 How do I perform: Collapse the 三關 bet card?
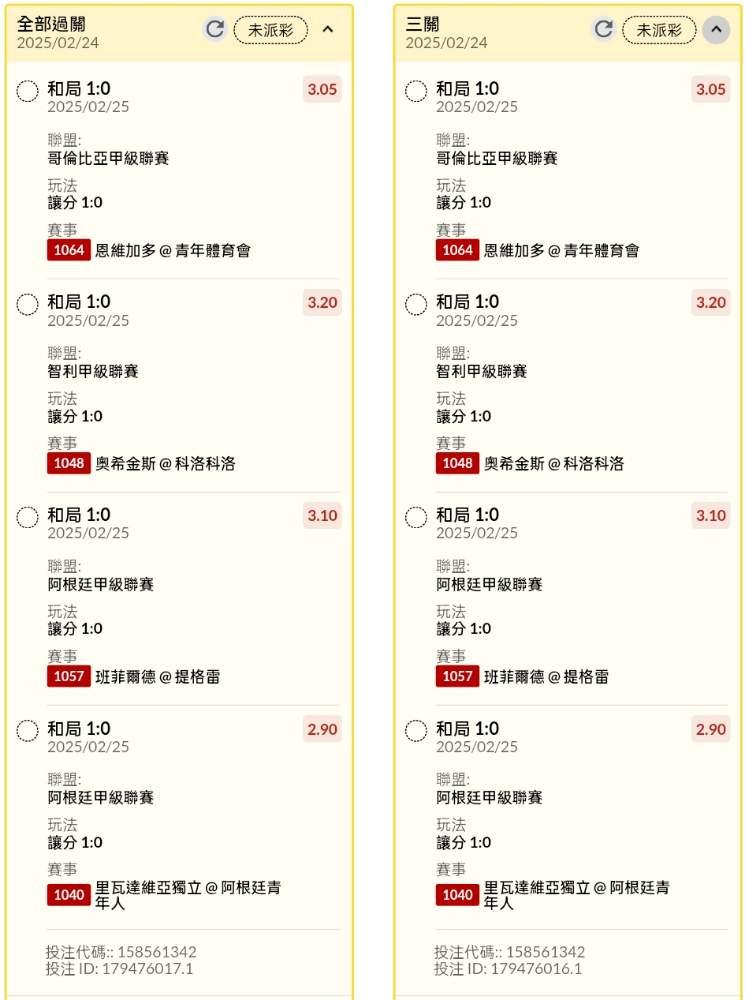(x=716, y=29)
